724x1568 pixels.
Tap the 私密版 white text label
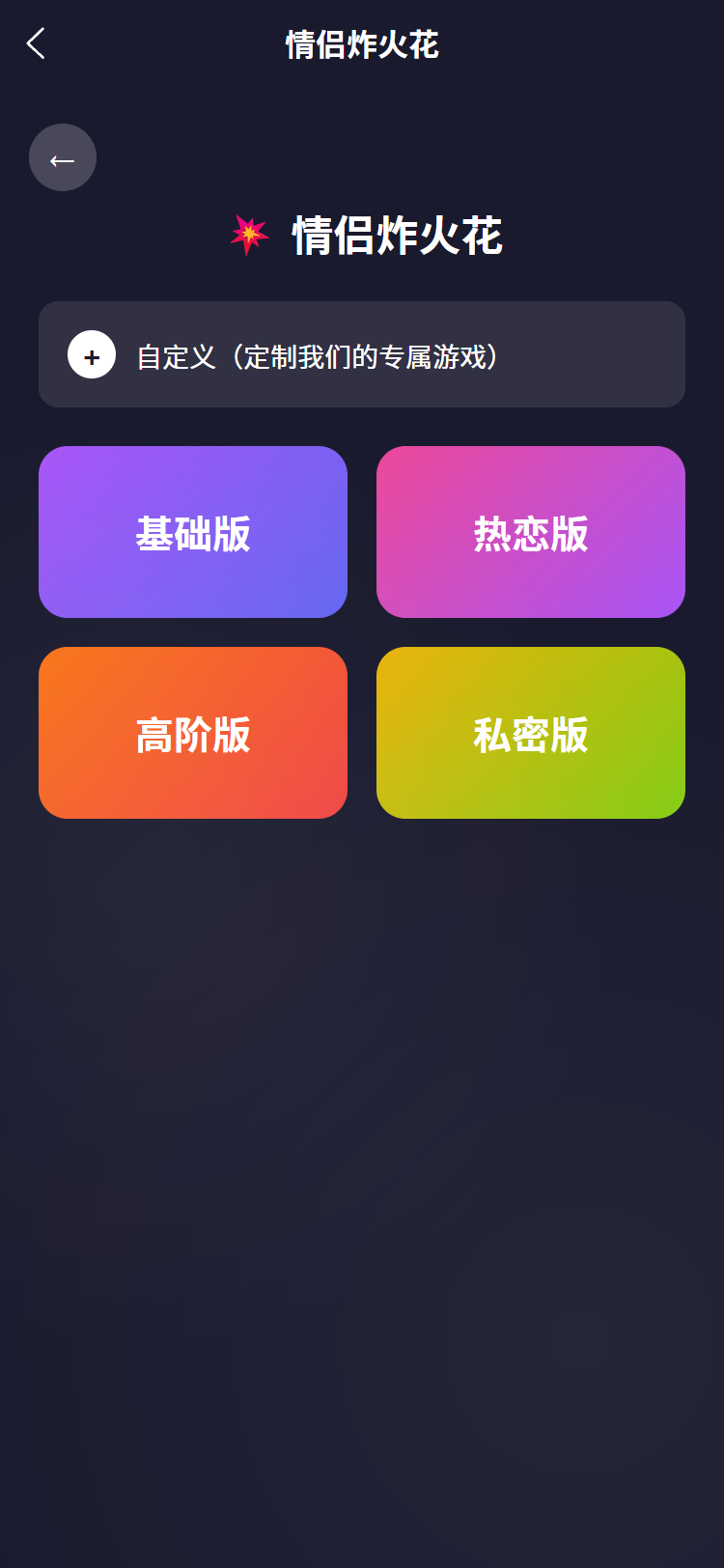[x=531, y=734]
